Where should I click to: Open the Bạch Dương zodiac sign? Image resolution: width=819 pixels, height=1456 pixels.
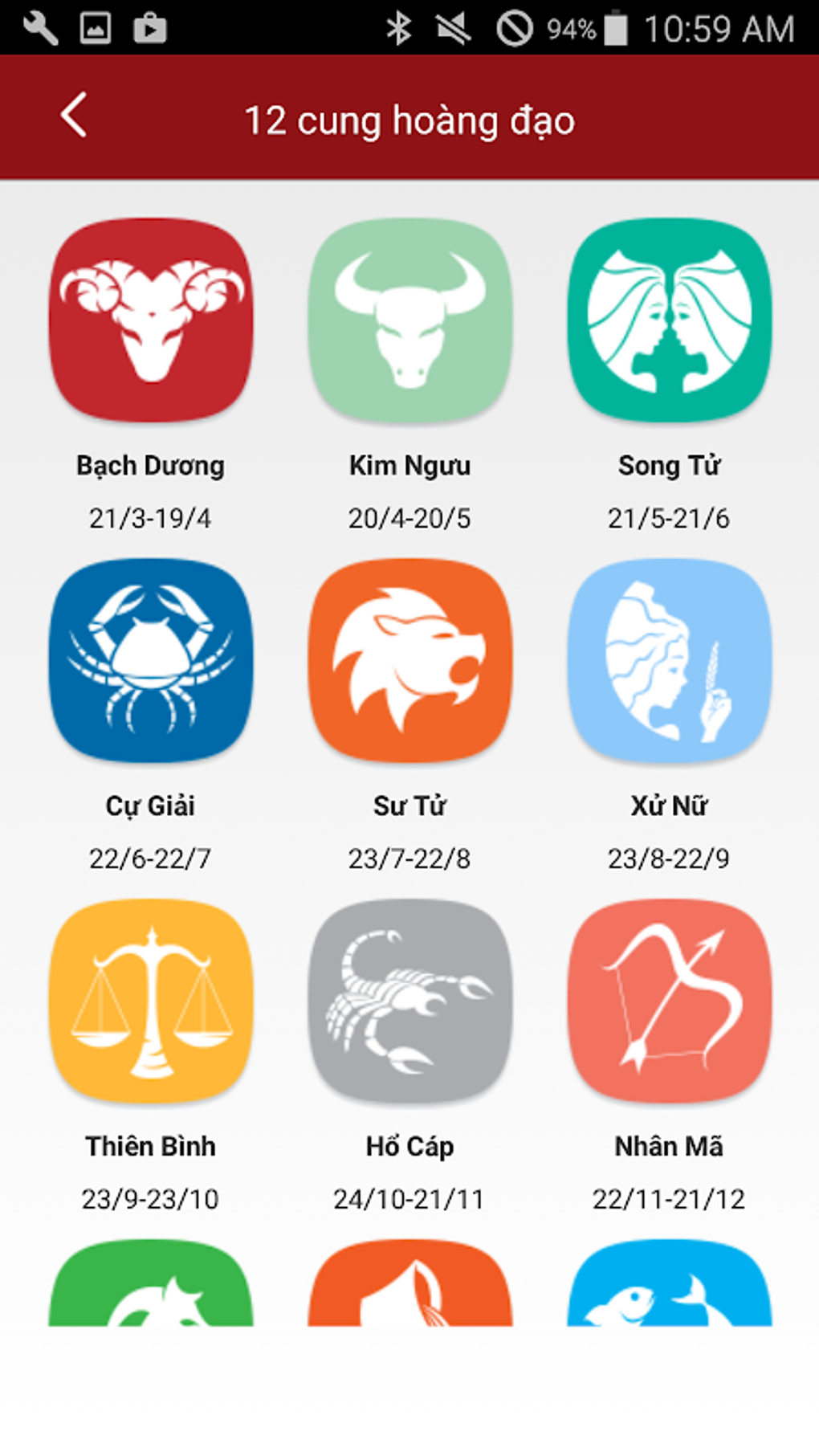(151, 321)
